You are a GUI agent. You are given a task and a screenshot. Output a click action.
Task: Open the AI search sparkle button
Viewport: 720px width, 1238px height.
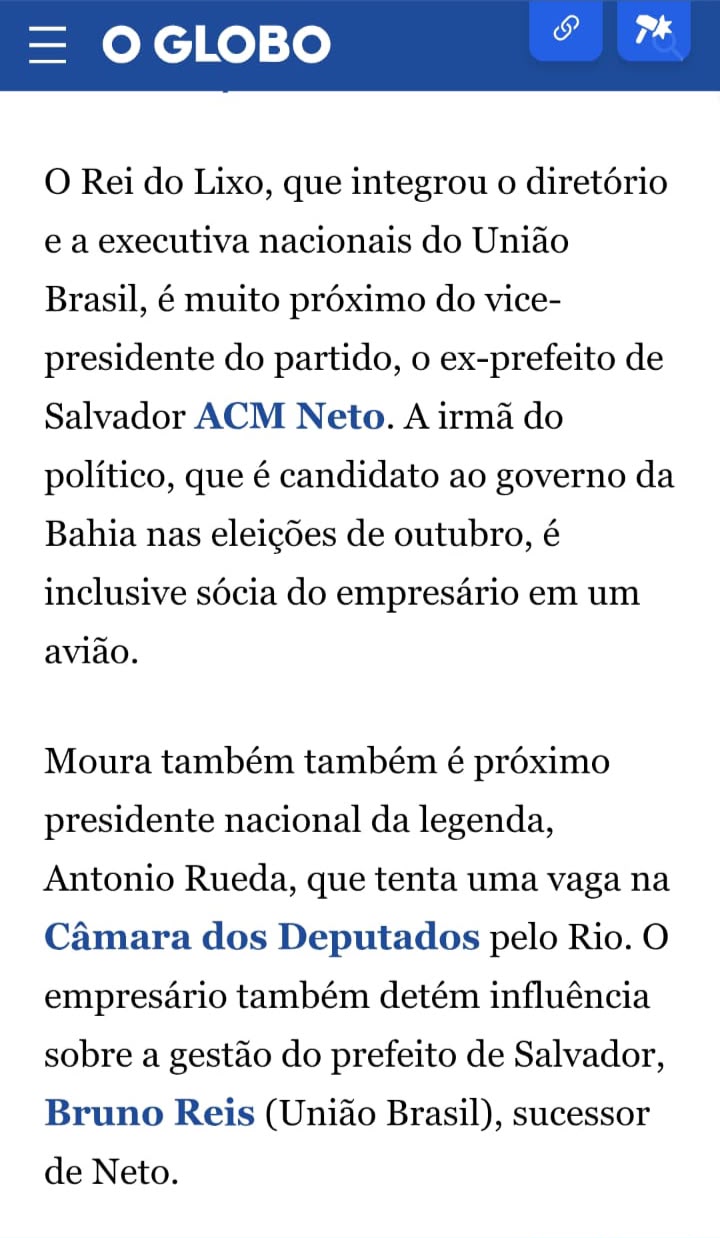655,30
